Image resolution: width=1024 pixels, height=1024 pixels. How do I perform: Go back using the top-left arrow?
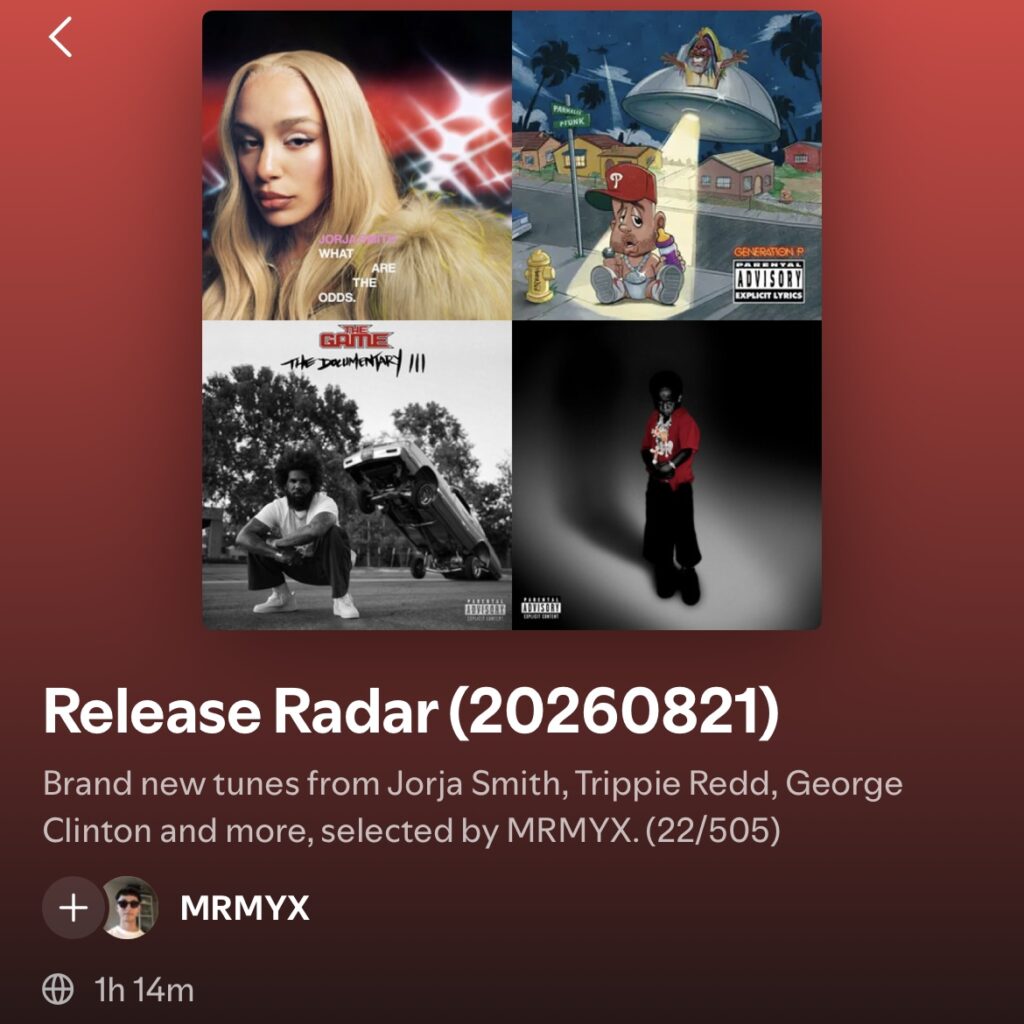(x=60, y=37)
